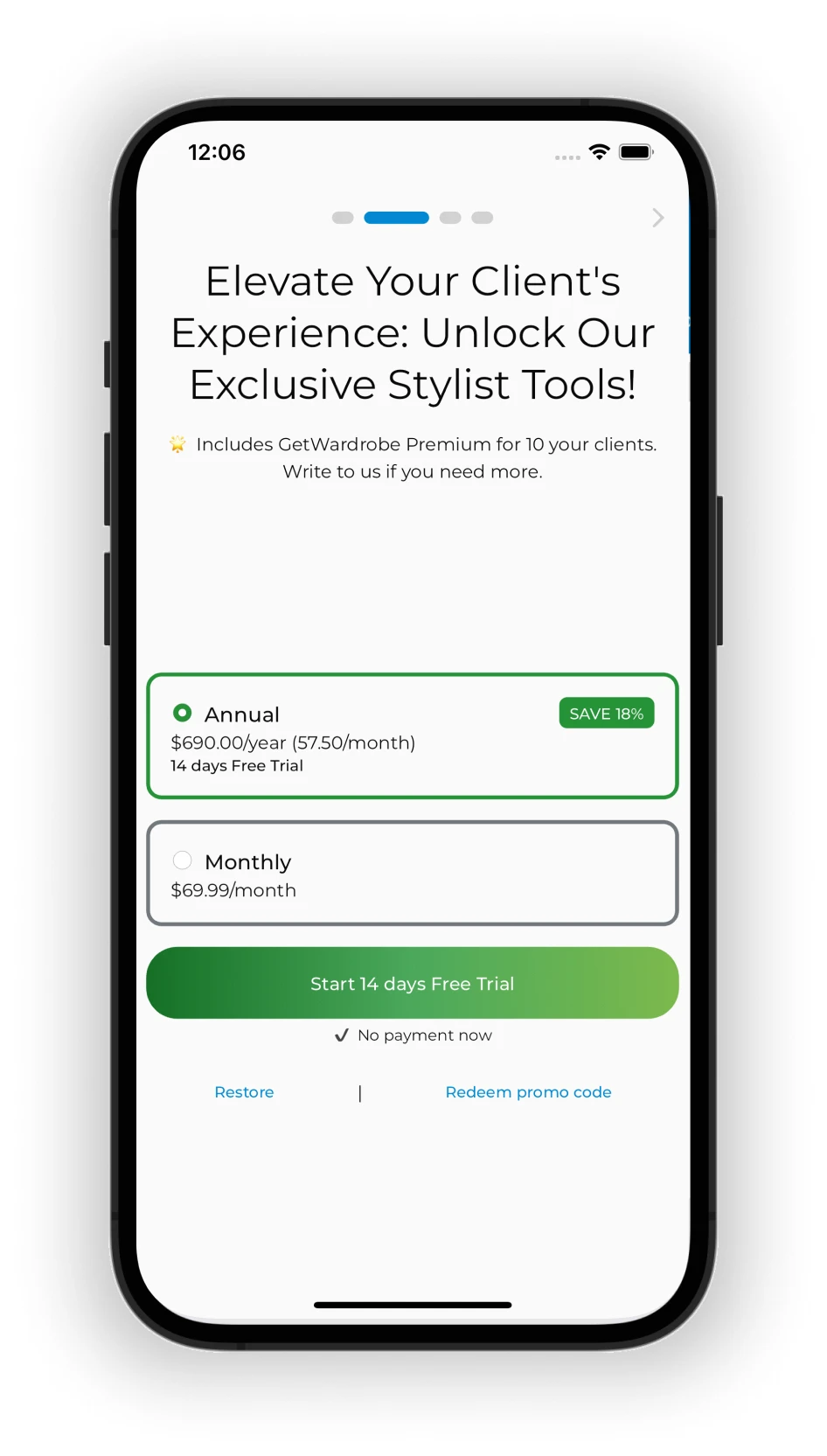Screen dimensions: 827x1456
Task: Tap the next arrow chevron
Action: coord(657,218)
